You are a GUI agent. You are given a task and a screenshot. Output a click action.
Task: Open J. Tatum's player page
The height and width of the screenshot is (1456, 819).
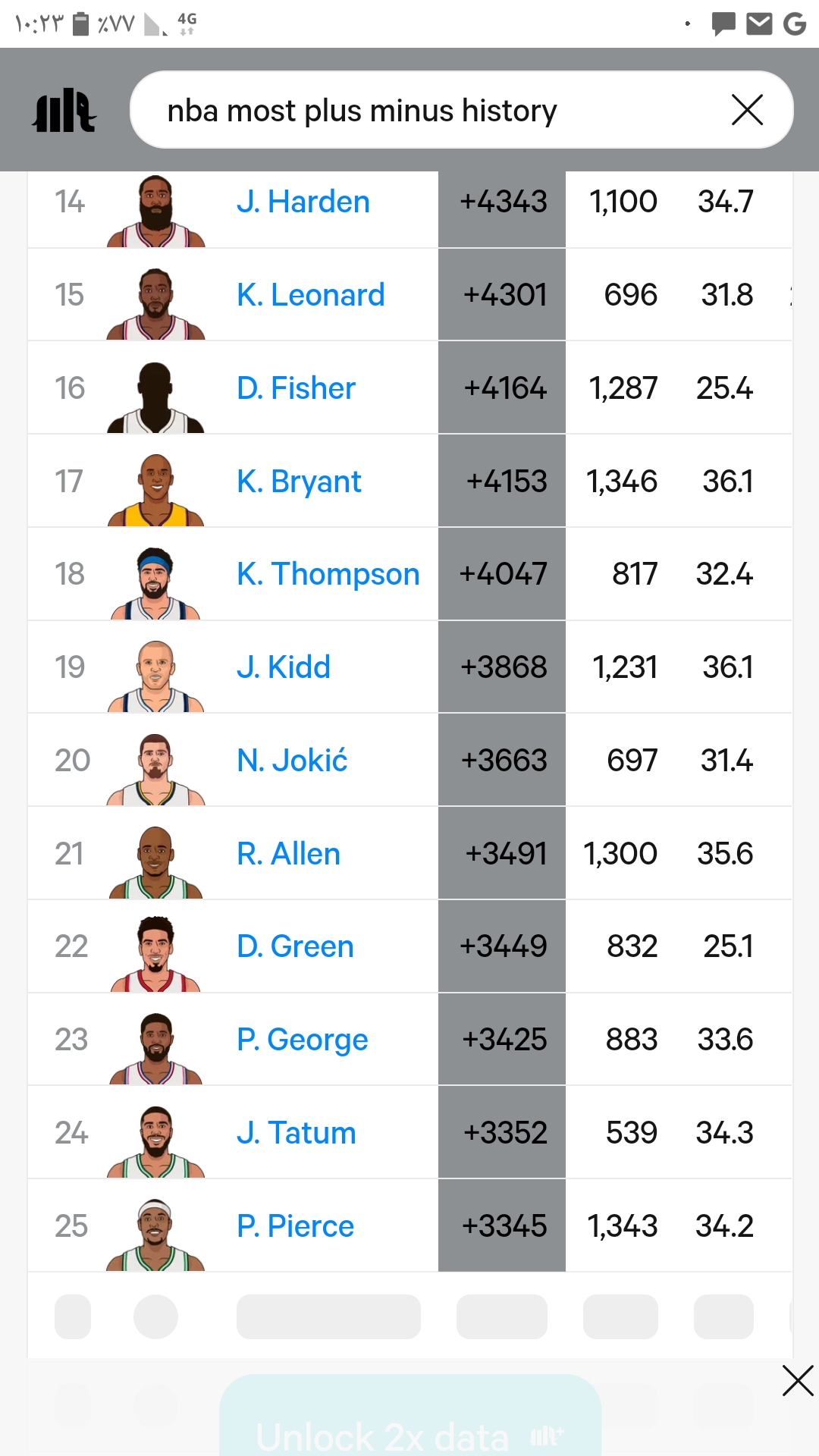[x=296, y=1133]
